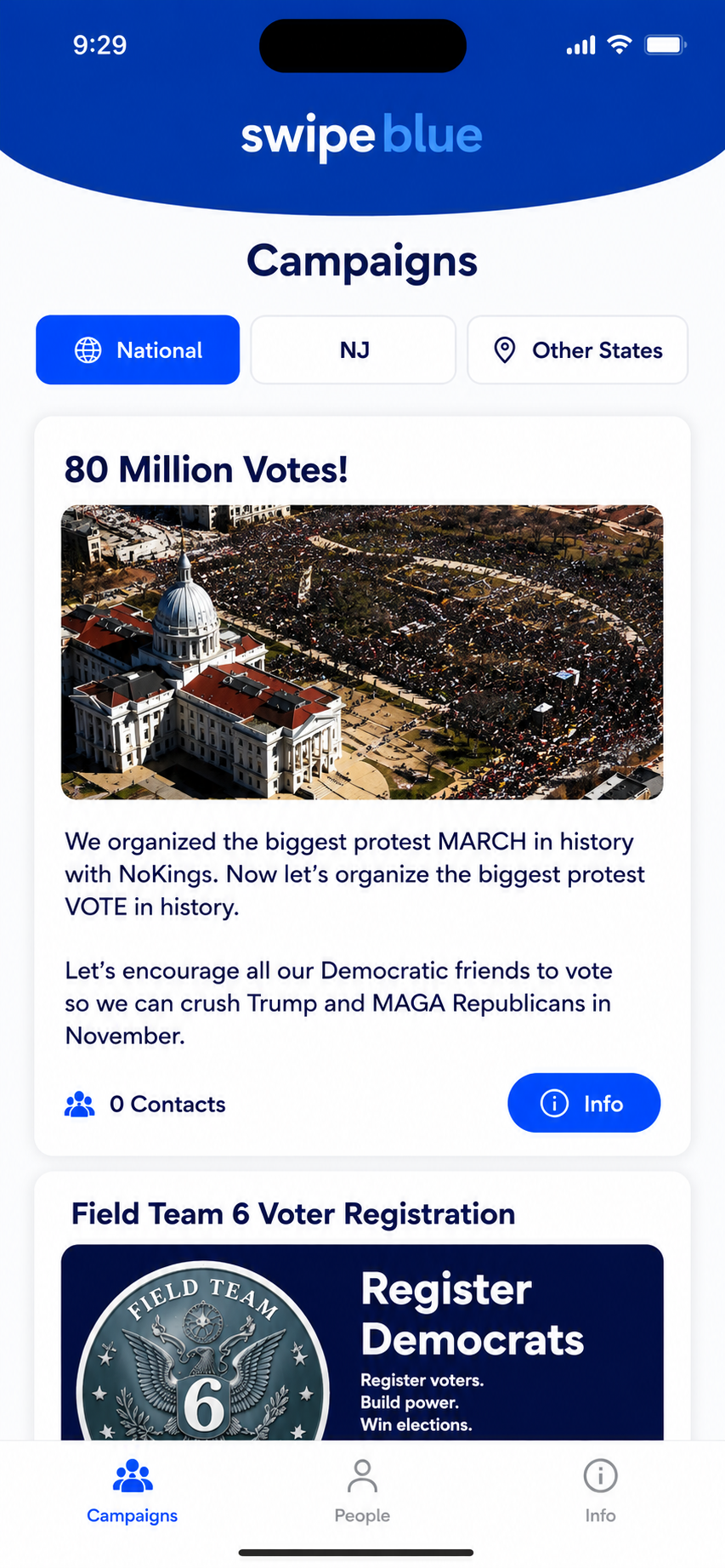This screenshot has height=1568, width=725.
Task: Tap the Campaigns tab in bottom bar
Action: tap(133, 1491)
